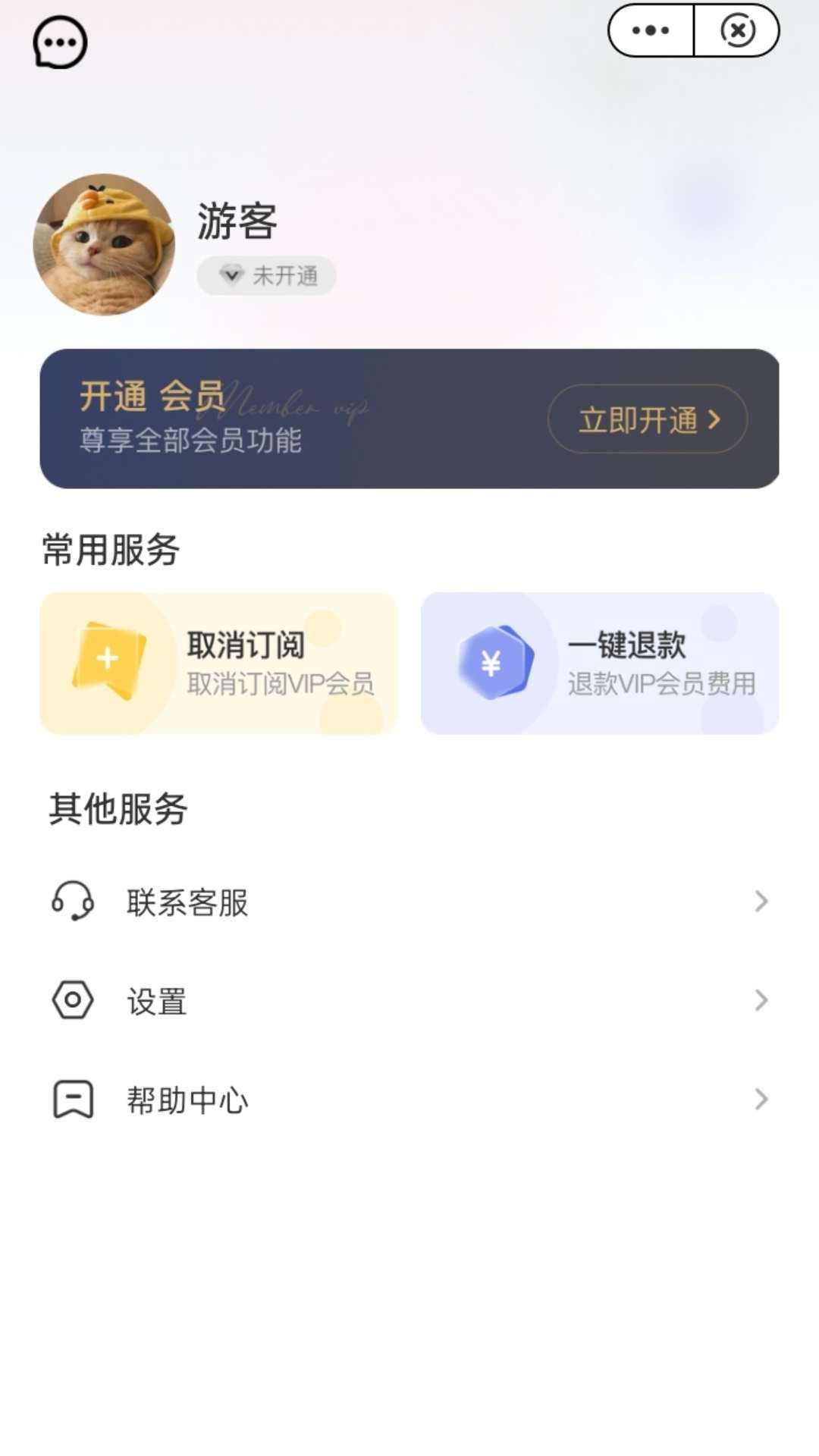Open the 一键退款 service card
Image resolution: width=819 pixels, height=1456 pixels.
[x=599, y=662]
